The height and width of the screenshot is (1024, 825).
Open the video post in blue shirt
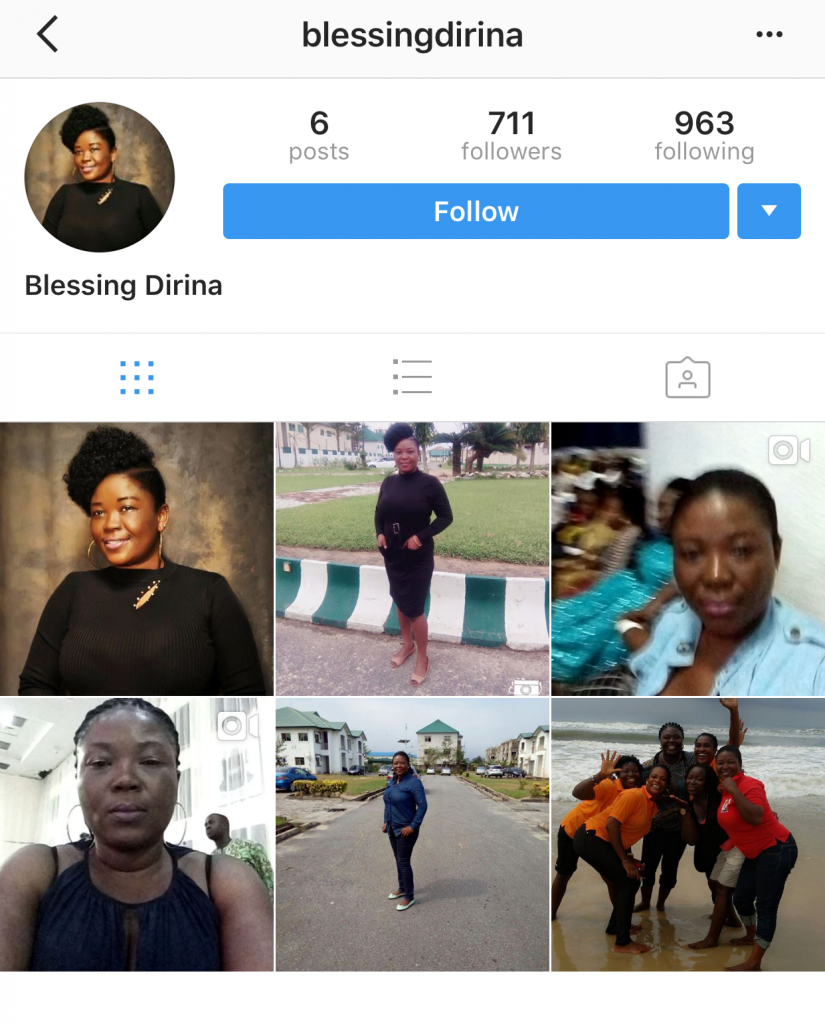(x=688, y=559)
